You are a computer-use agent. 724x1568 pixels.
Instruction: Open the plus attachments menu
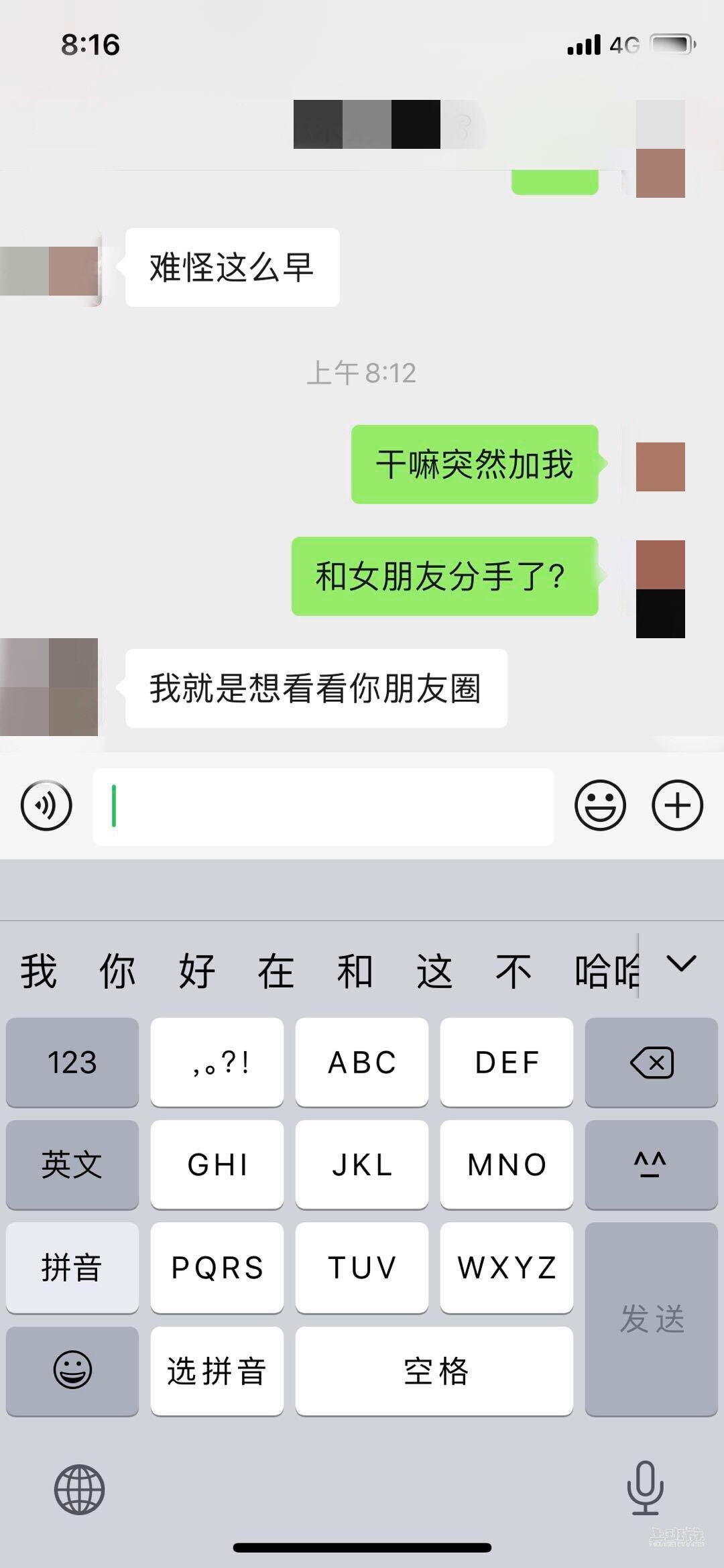tap(677, 805)
